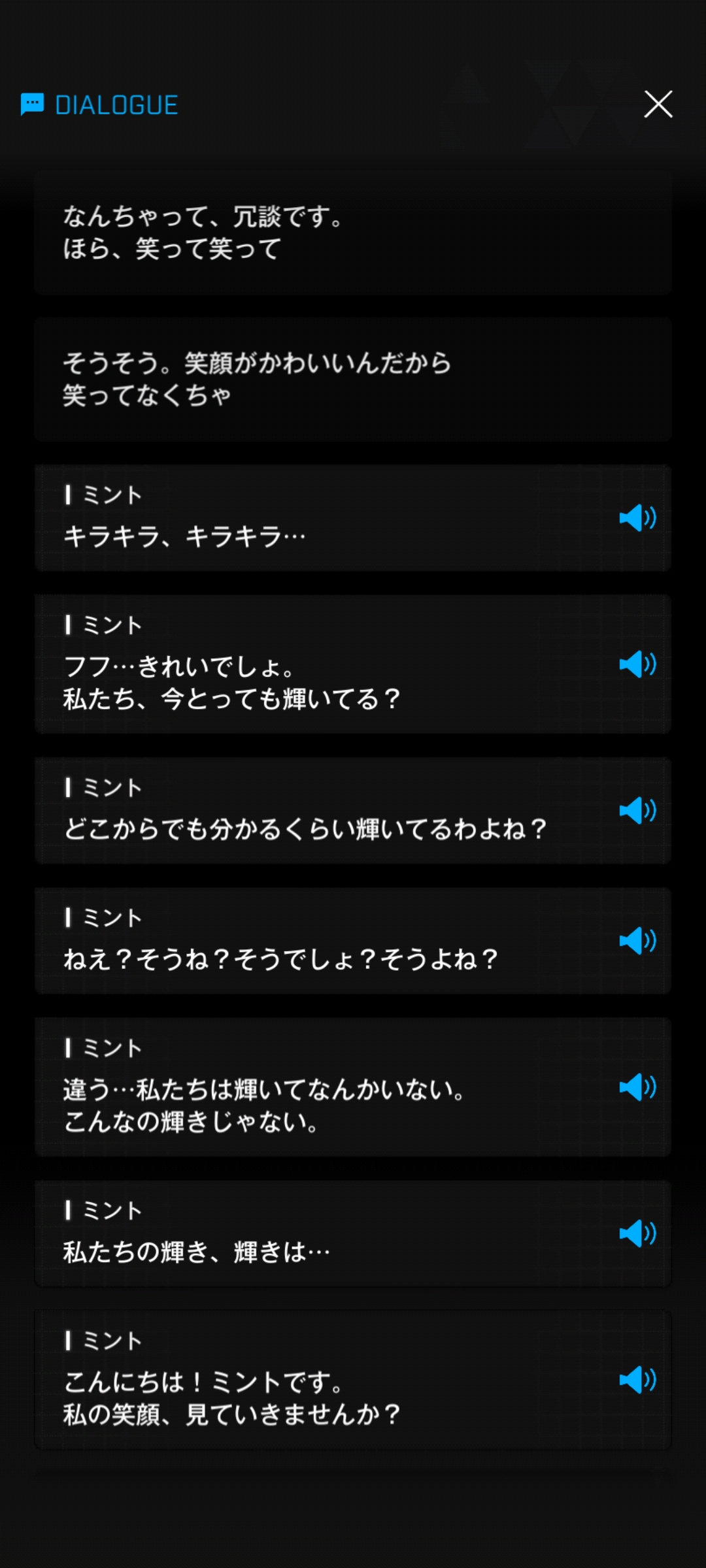Play voice for 違う…私たちは輝いて line
The image size is (706, 1568).
pos(637,1087)
